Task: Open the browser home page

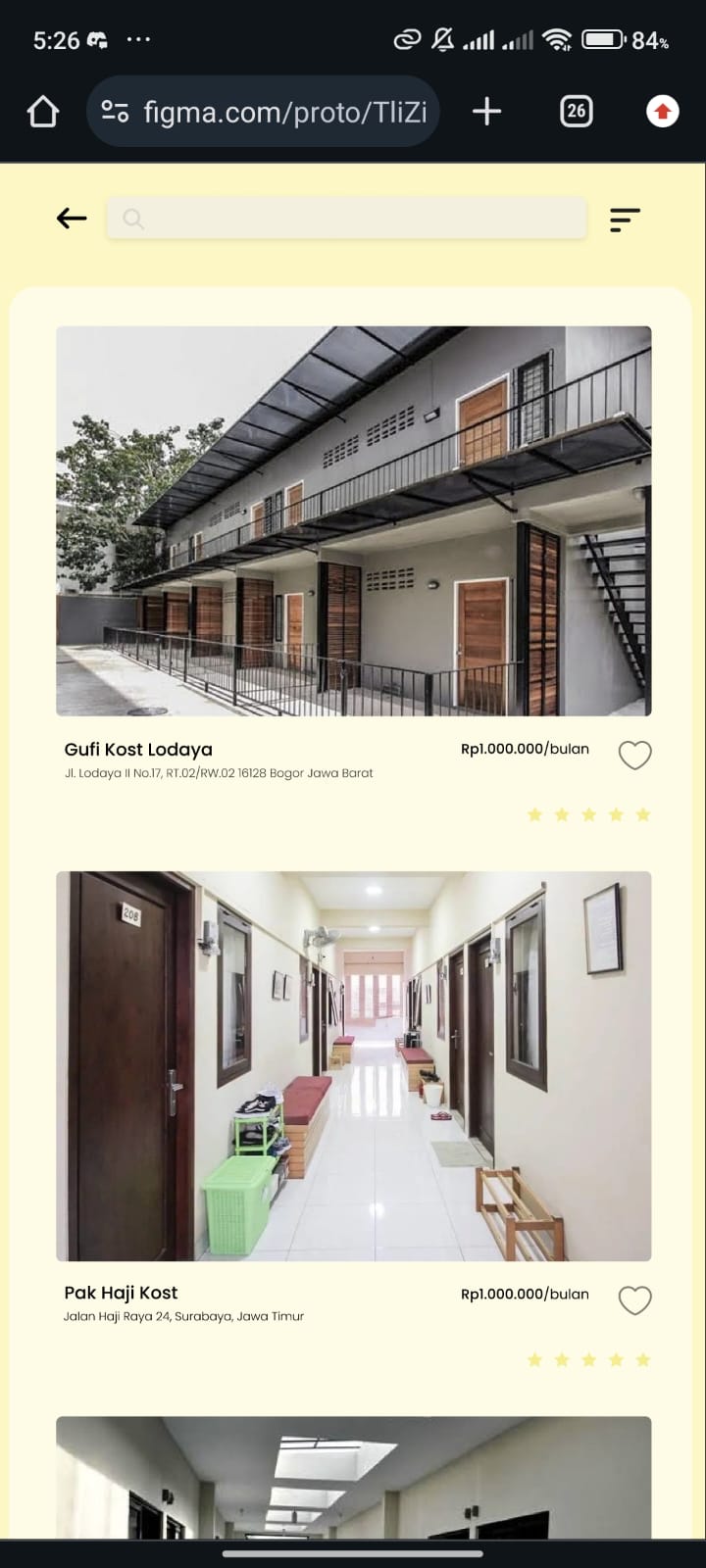Action: 43,112
